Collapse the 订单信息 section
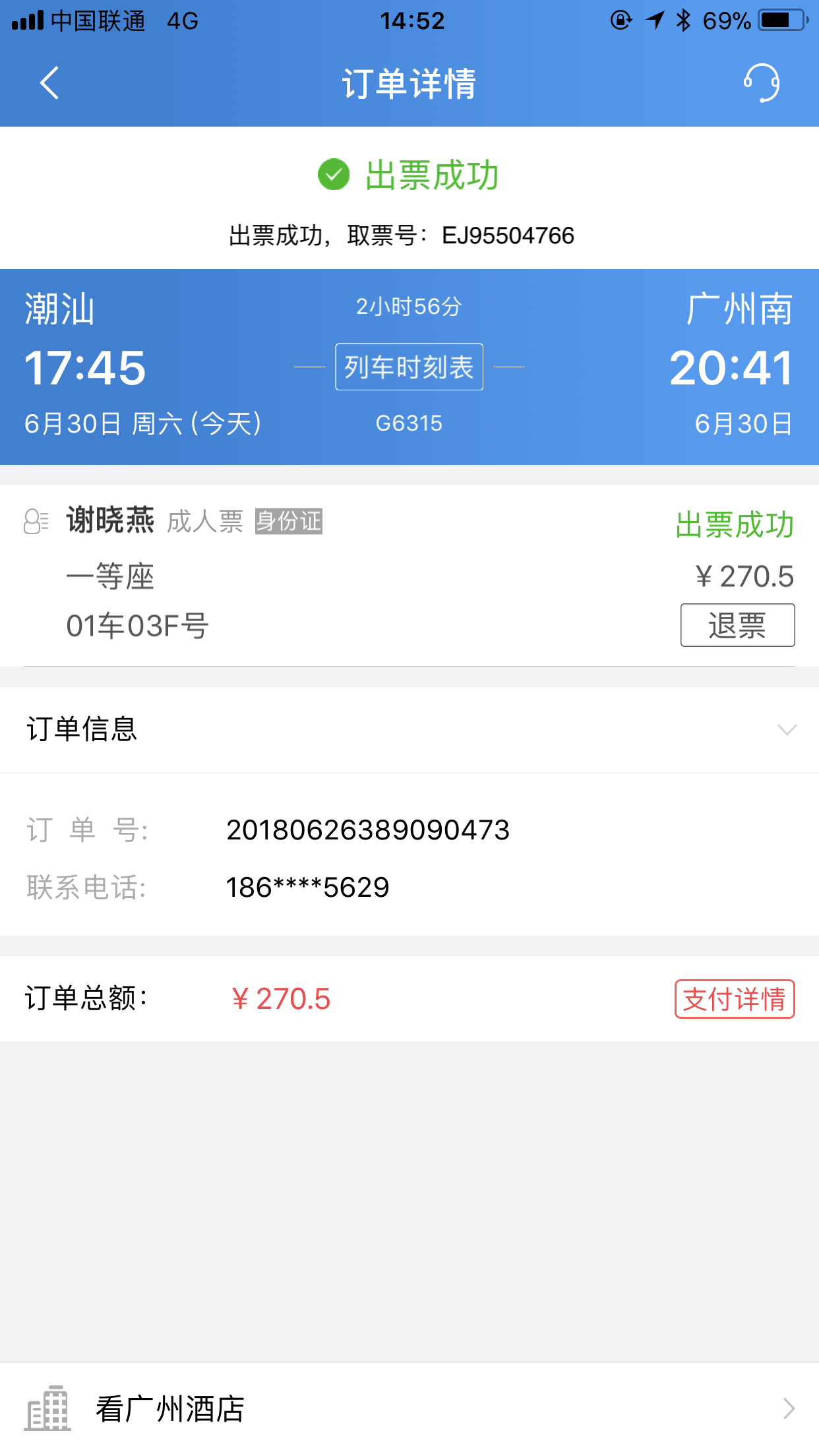The image size is (819, 1456). [x=787, y=730]
